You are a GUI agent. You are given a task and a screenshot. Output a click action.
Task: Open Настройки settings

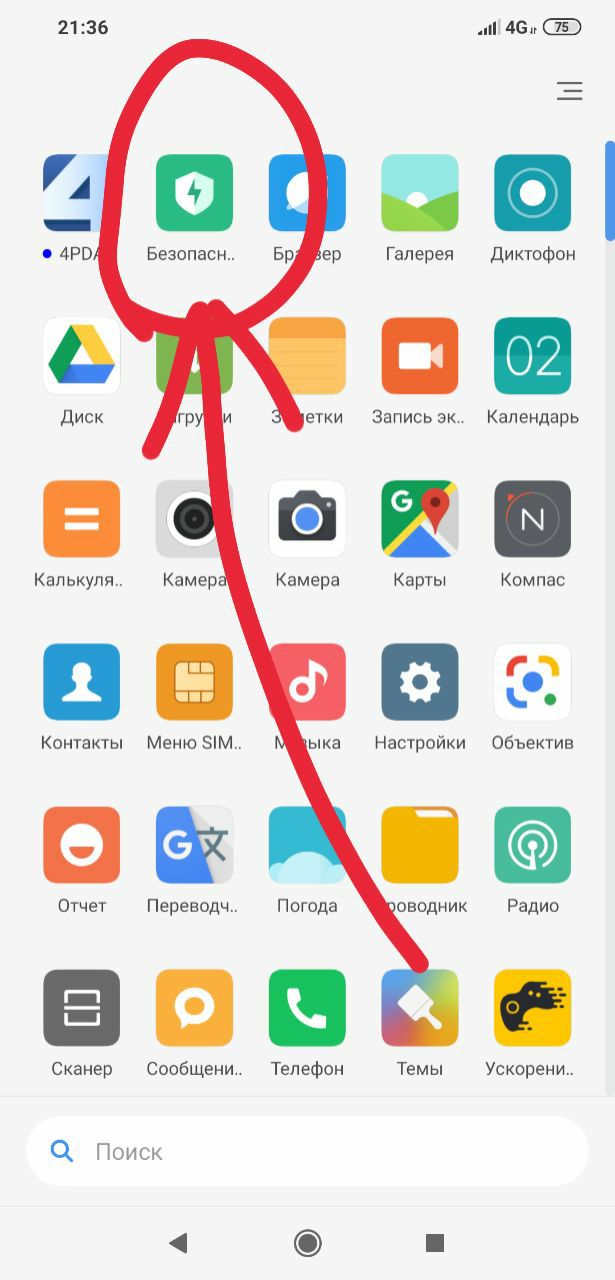420,682
